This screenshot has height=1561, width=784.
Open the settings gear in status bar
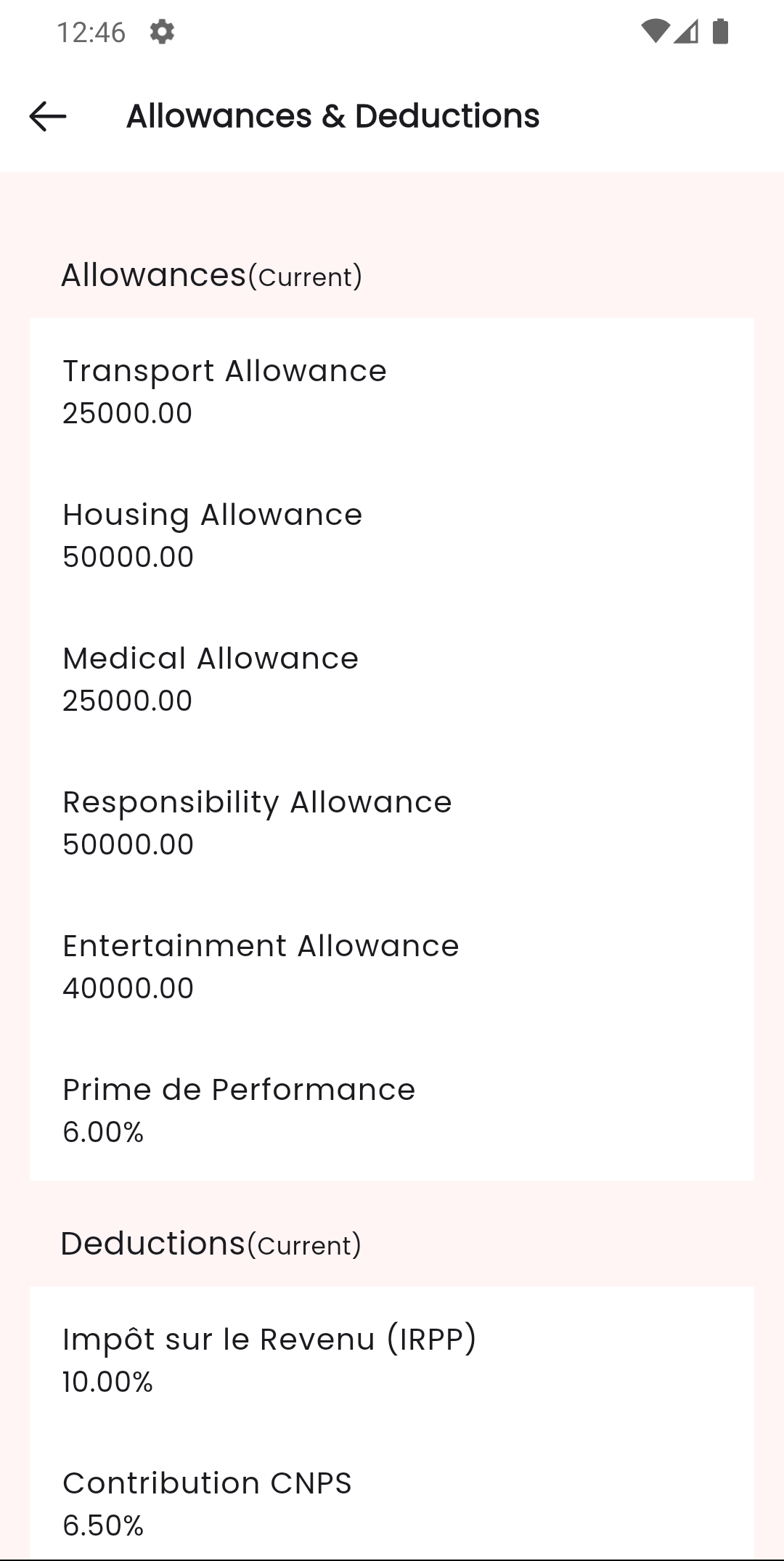pyautogui.click(x=161, y=32)
